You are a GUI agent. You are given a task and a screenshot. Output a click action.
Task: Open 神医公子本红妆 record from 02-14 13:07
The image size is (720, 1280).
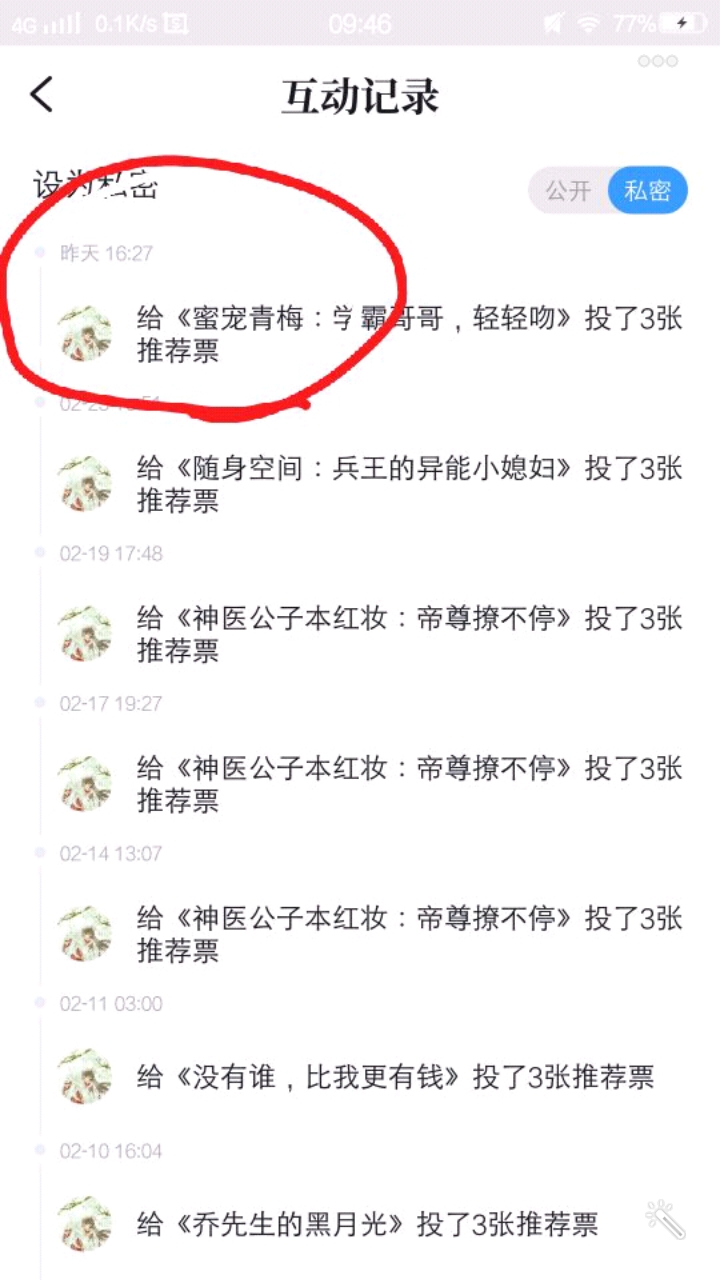point(408,934)
